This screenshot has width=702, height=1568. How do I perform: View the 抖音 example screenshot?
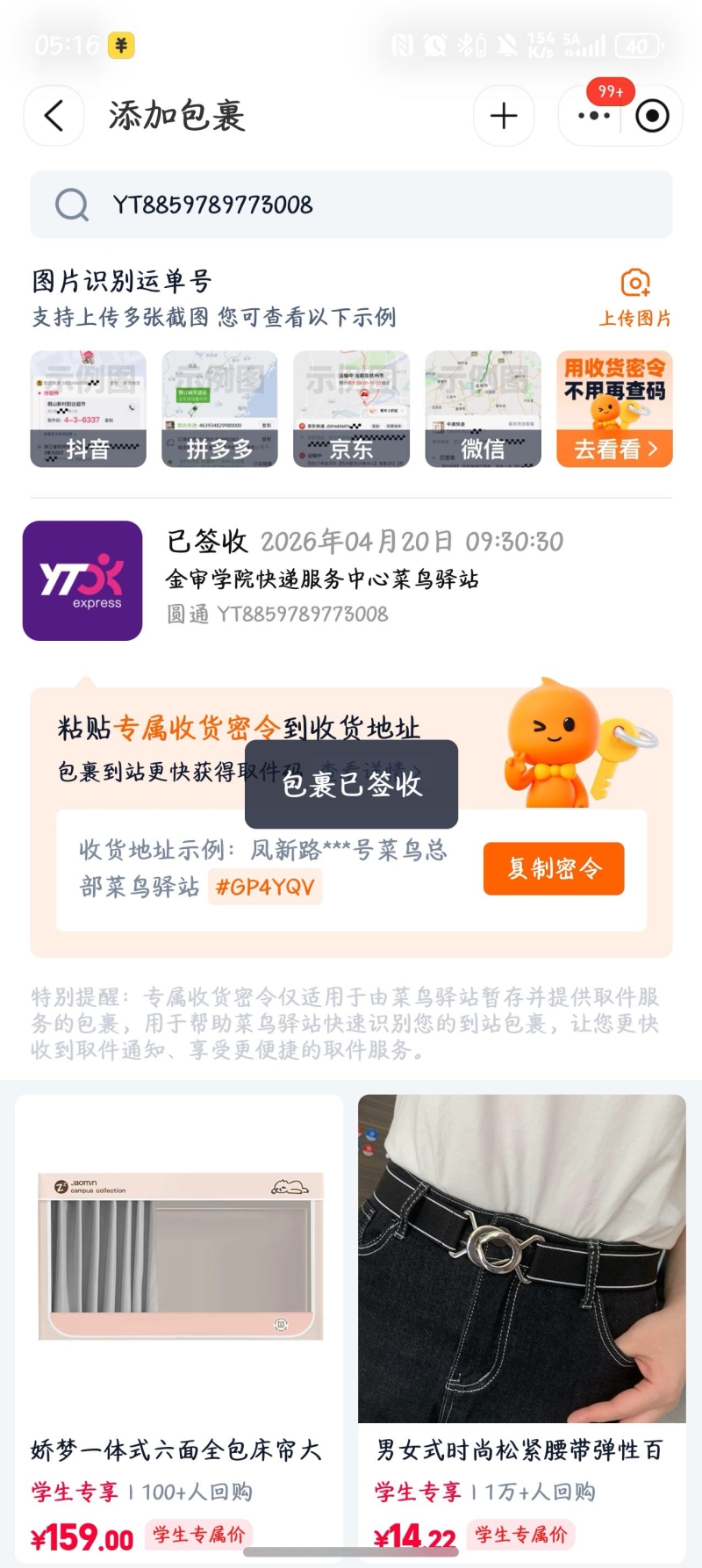coord(88,409)
